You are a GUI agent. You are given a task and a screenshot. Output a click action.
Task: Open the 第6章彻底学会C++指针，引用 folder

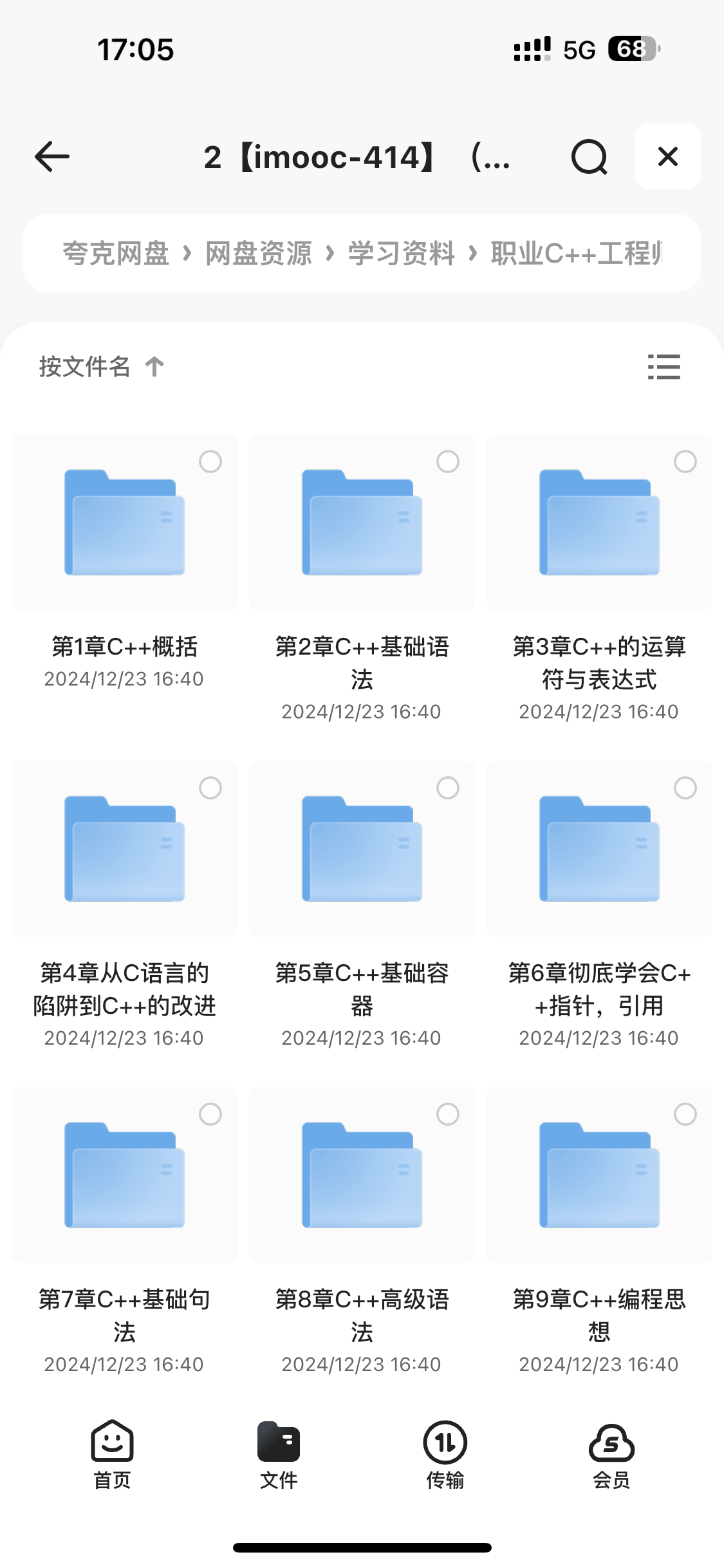(x=599, y=850)
